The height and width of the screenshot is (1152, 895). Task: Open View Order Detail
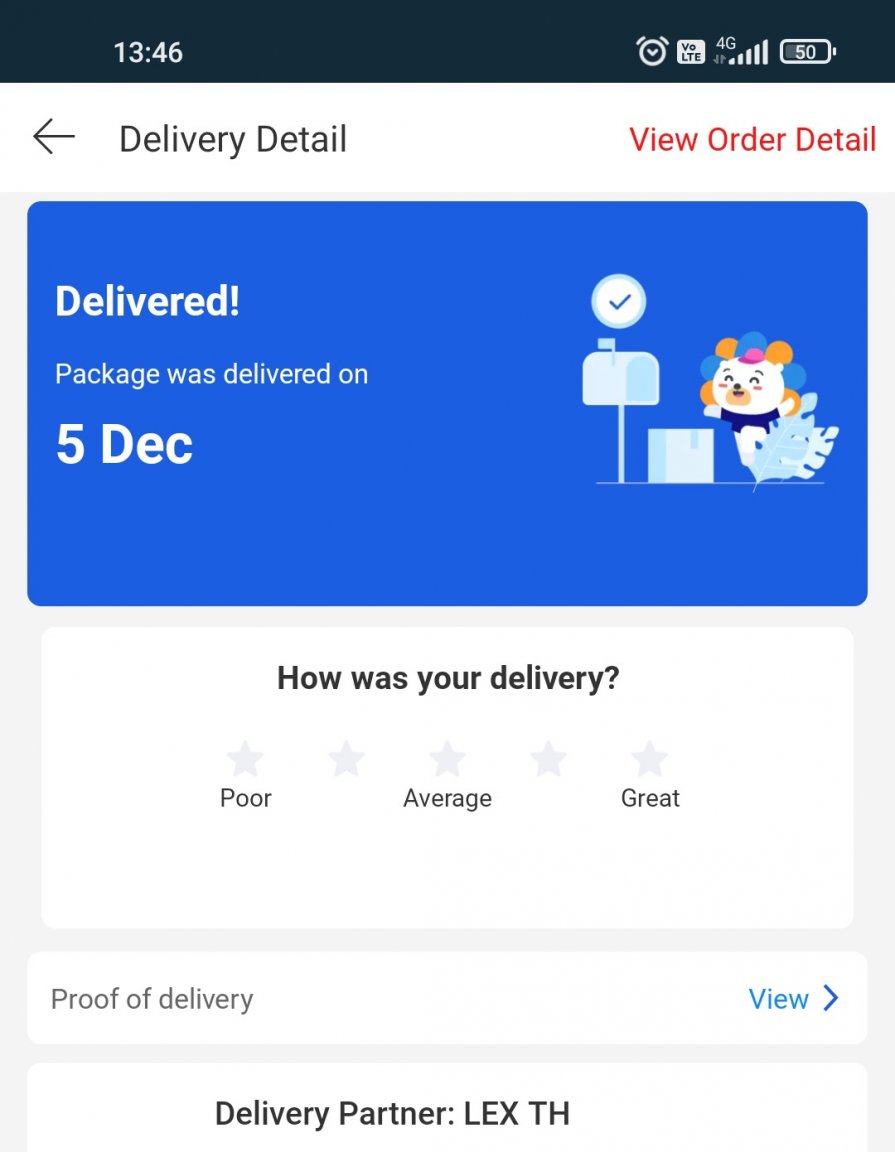point(752,139)
